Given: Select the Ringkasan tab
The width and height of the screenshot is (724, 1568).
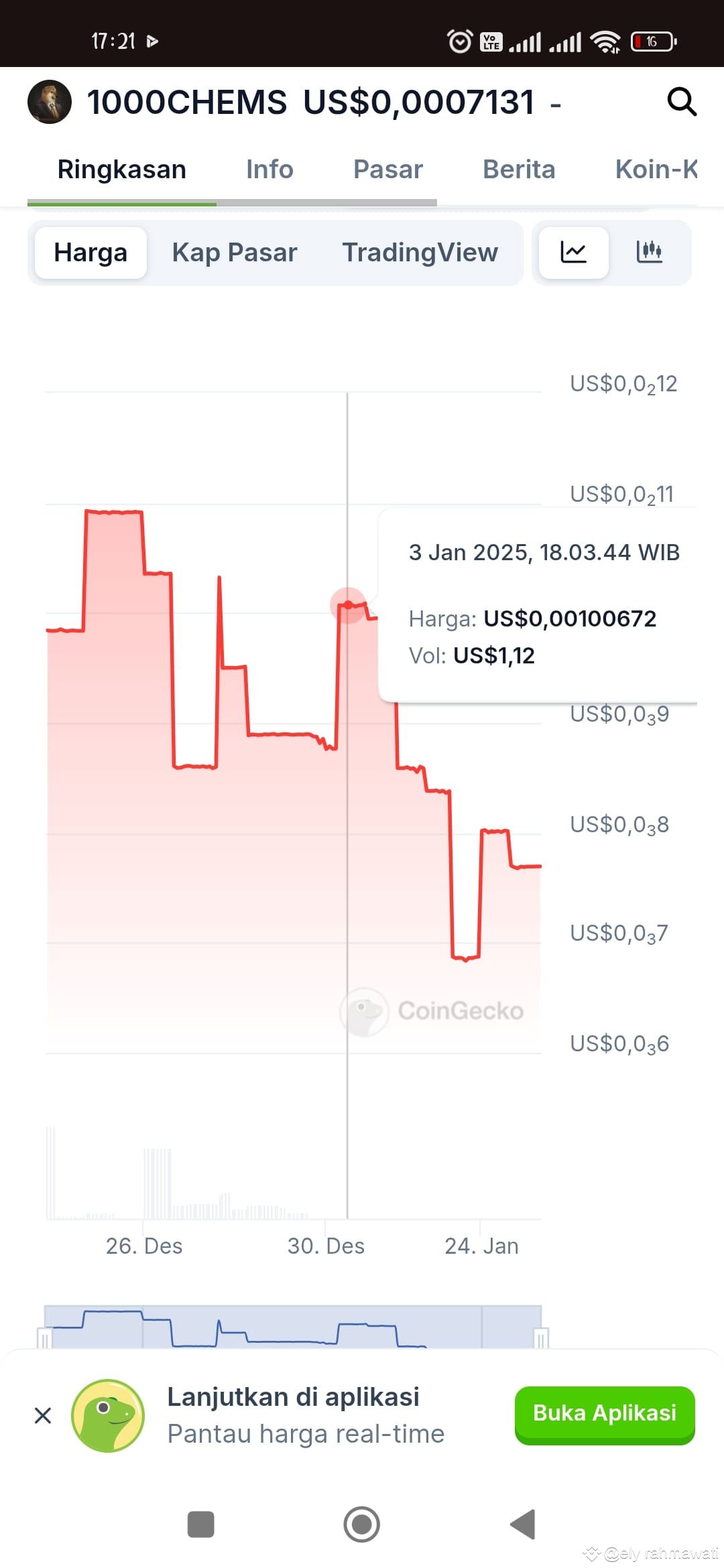Looking at the screenshot, I should pyautogui.click(x=122, y=170).
